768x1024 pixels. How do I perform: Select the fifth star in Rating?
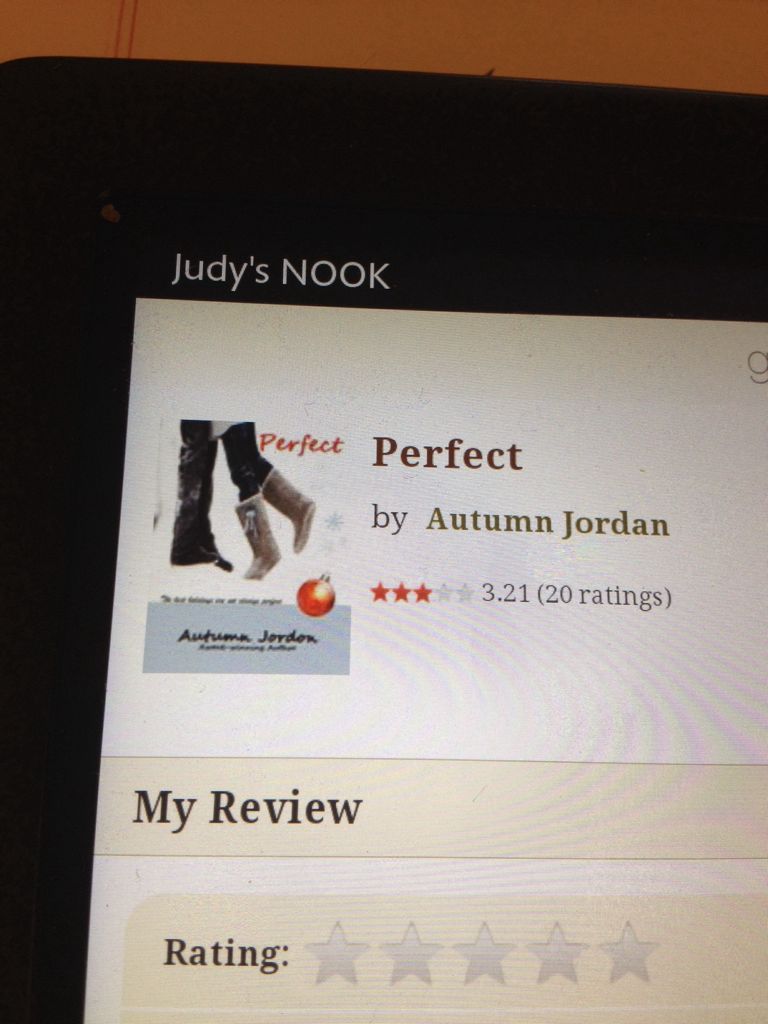point(629,954)
